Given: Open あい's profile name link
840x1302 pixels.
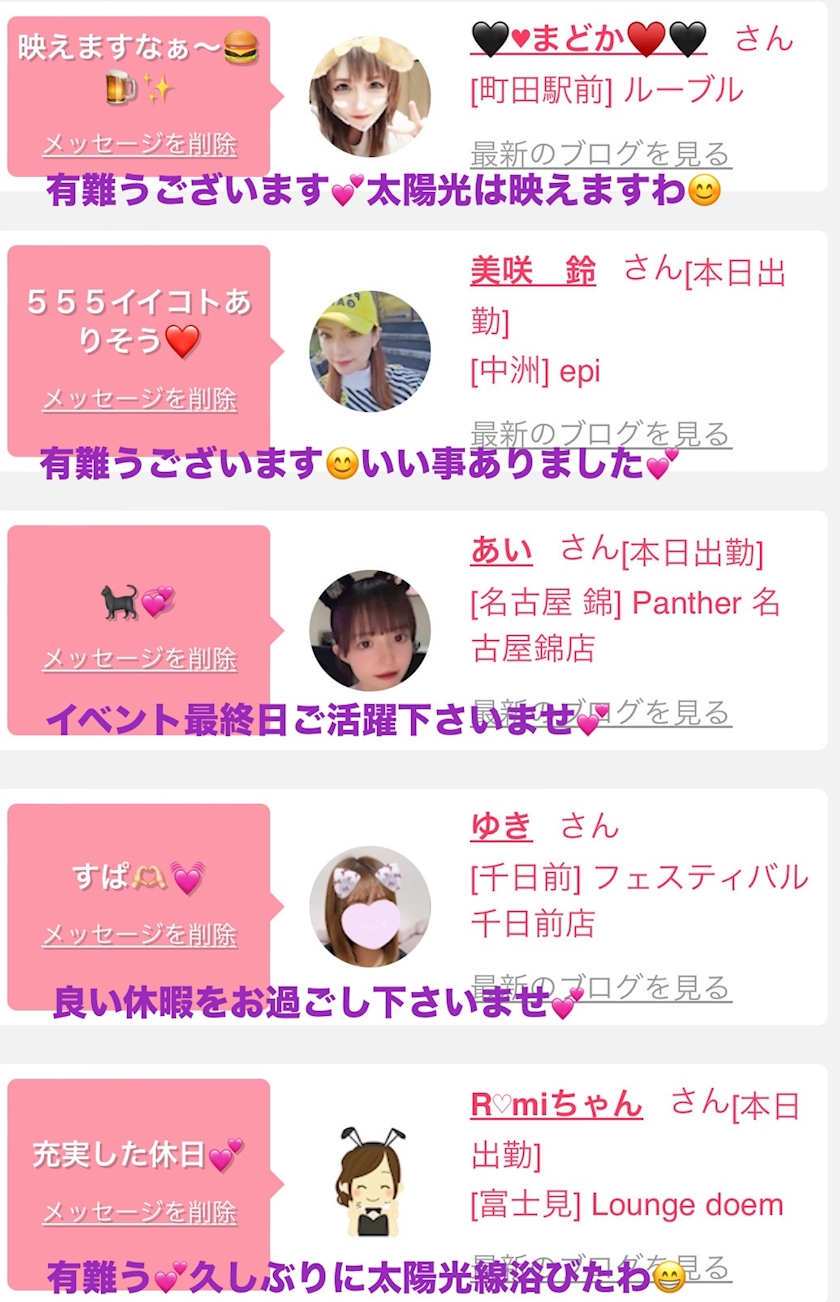Looking at the screenshot, I should pos(501,550).
